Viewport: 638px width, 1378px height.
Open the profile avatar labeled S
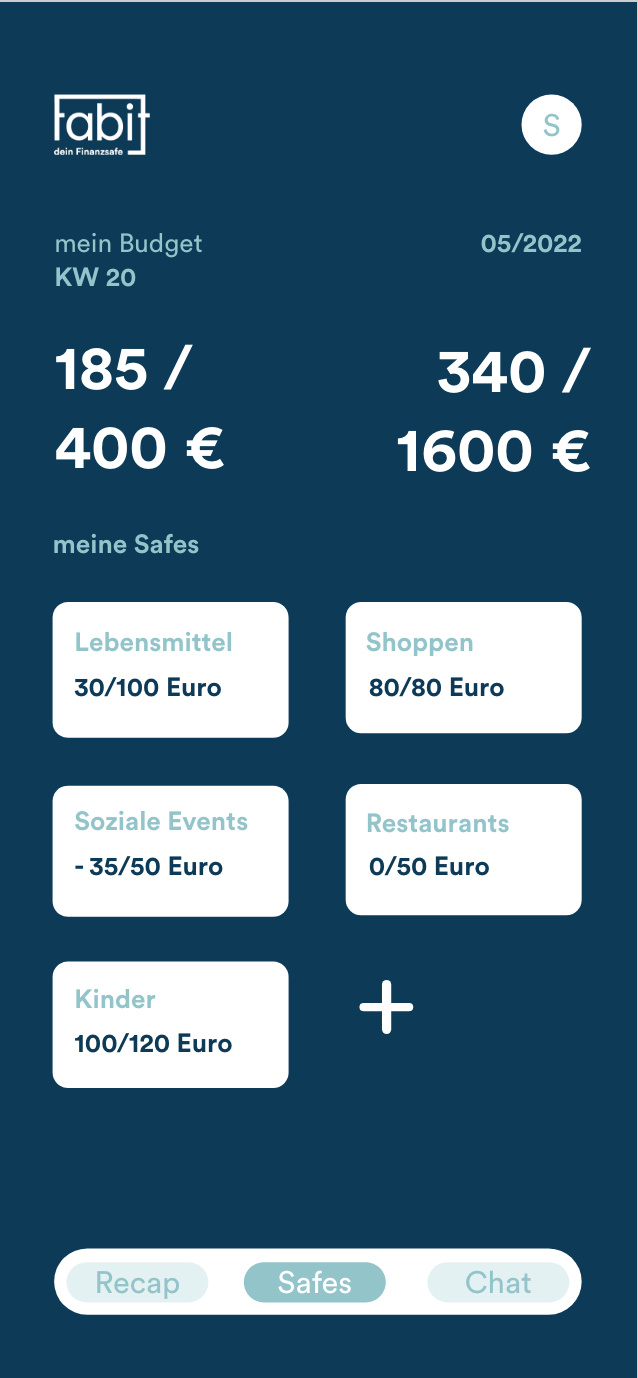(551, 125)
